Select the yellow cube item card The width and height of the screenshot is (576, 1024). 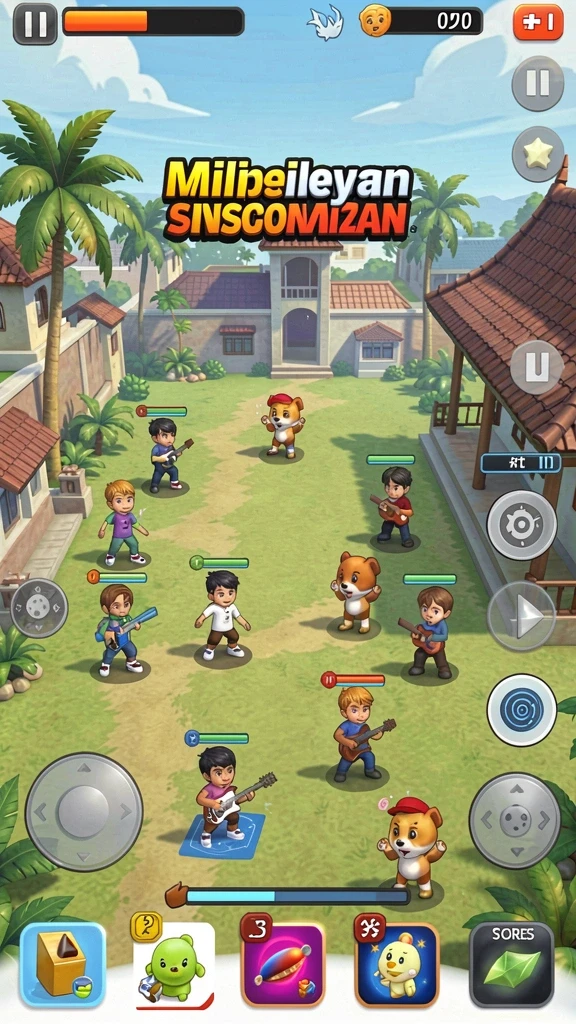[x=63, y=964]
